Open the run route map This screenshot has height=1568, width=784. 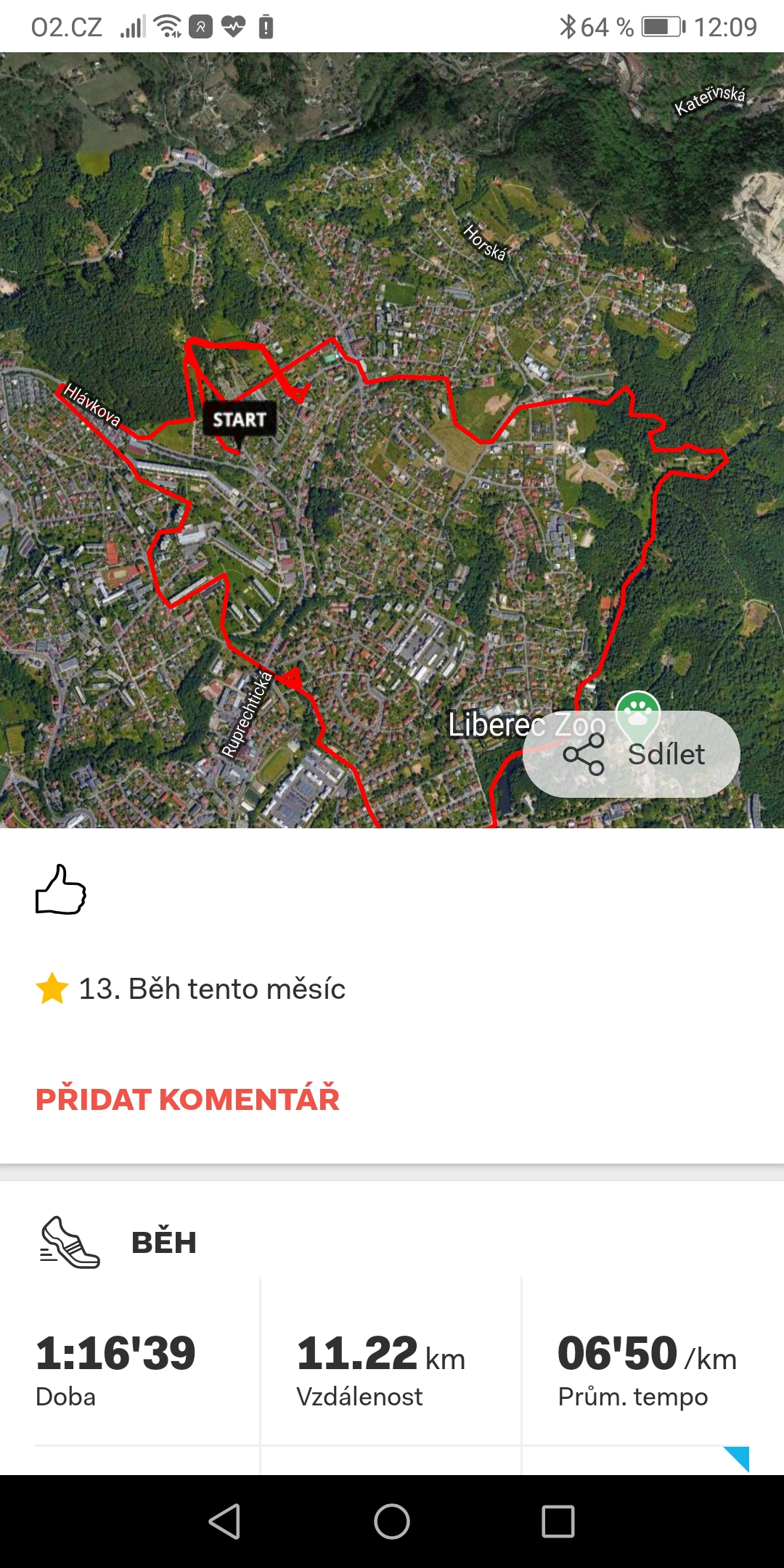point(392,440)
